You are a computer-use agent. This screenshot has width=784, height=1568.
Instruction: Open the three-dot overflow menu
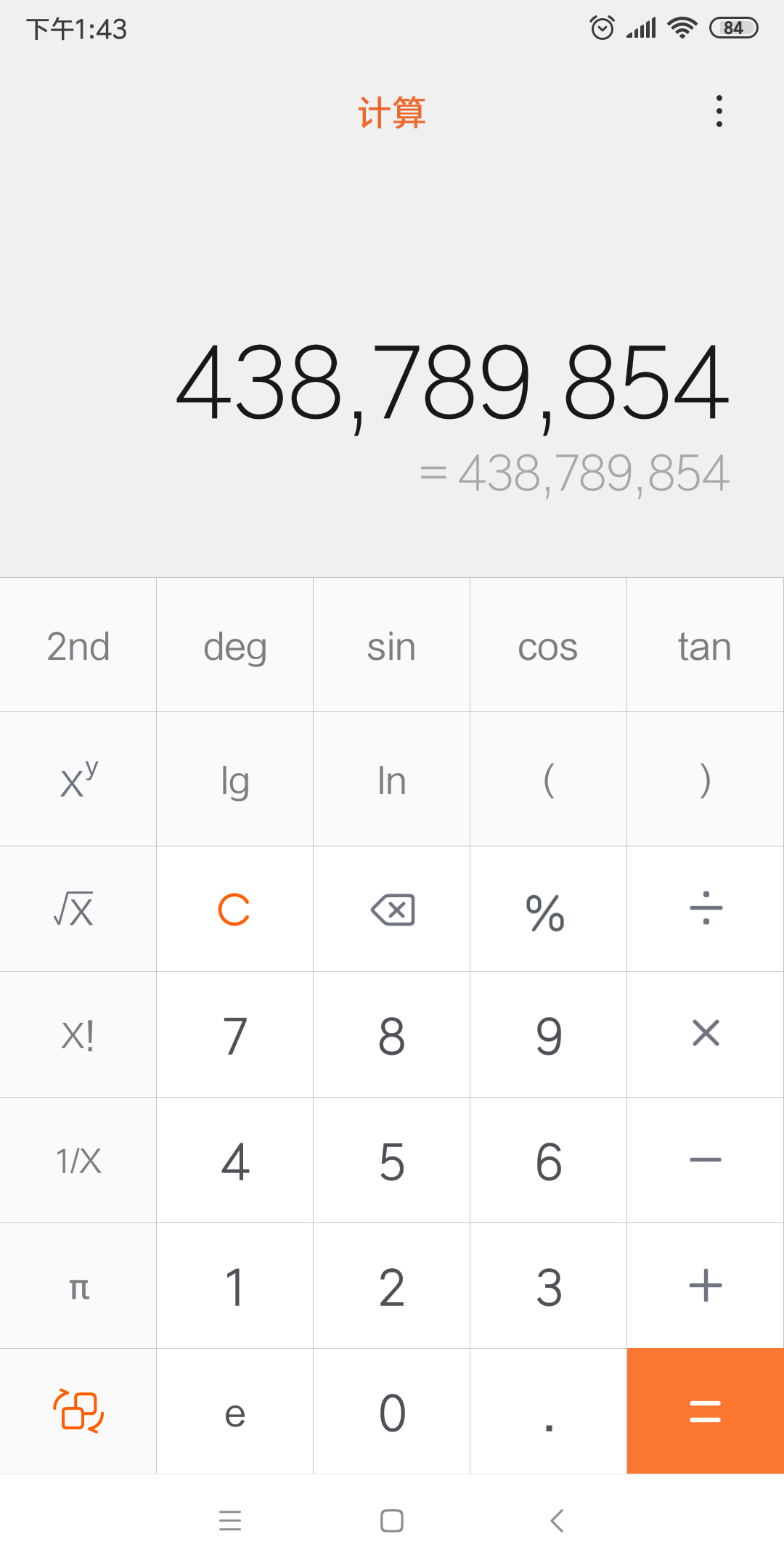pos(719,111)
